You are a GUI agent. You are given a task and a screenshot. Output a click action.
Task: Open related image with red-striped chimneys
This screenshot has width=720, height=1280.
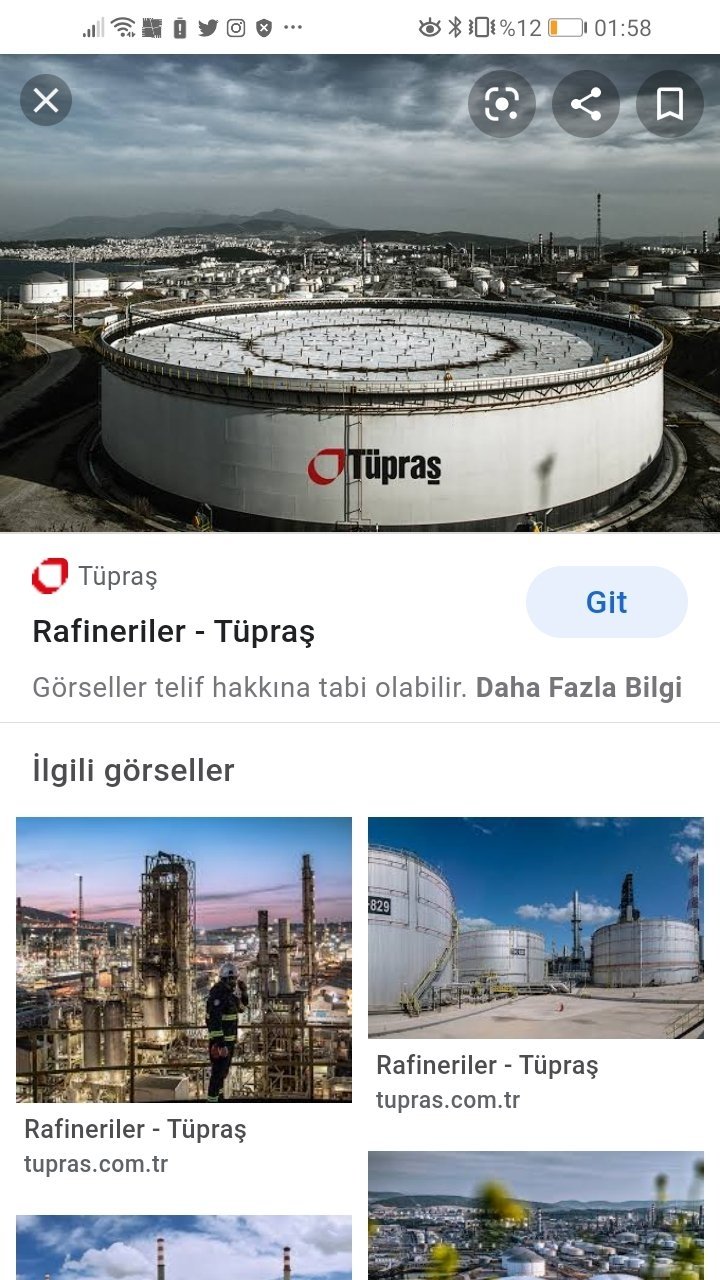[184, 1248]
